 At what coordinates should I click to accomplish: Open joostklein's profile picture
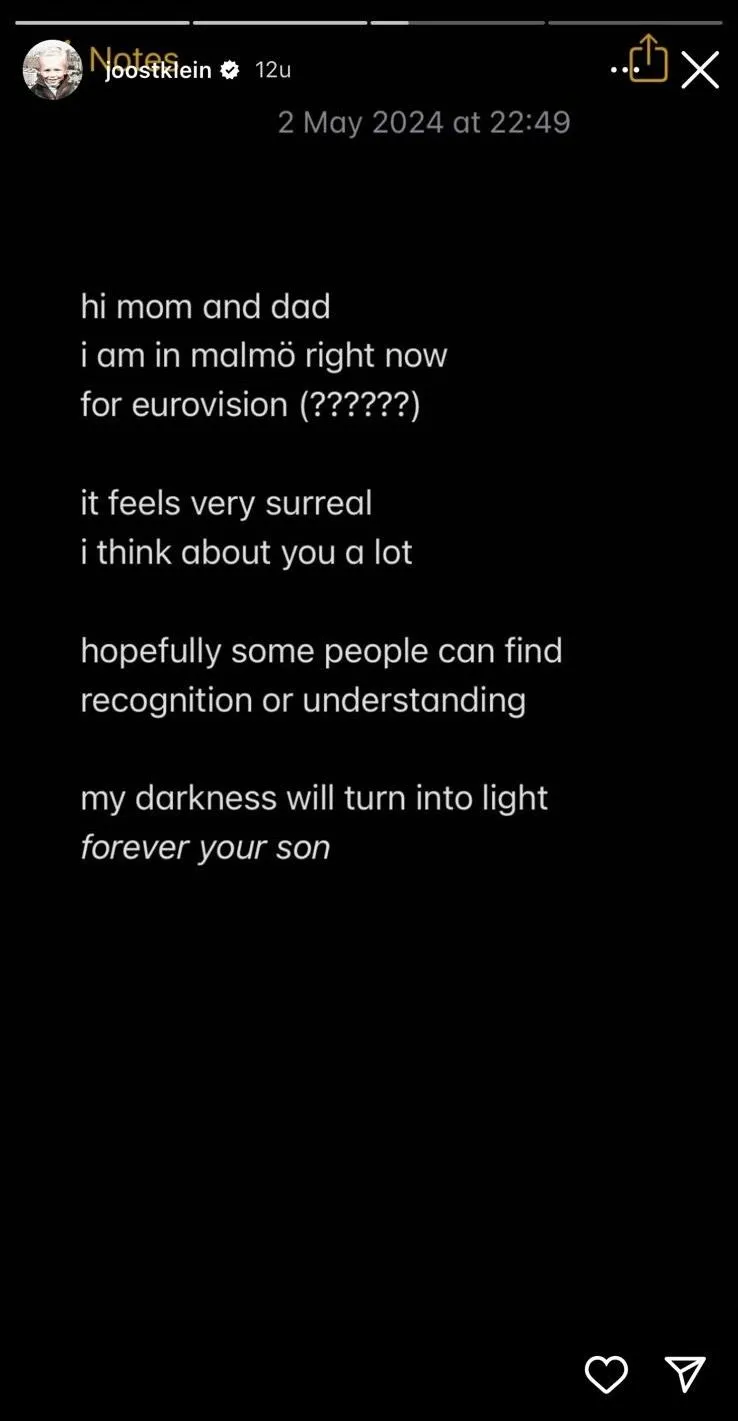coord(52,70)
